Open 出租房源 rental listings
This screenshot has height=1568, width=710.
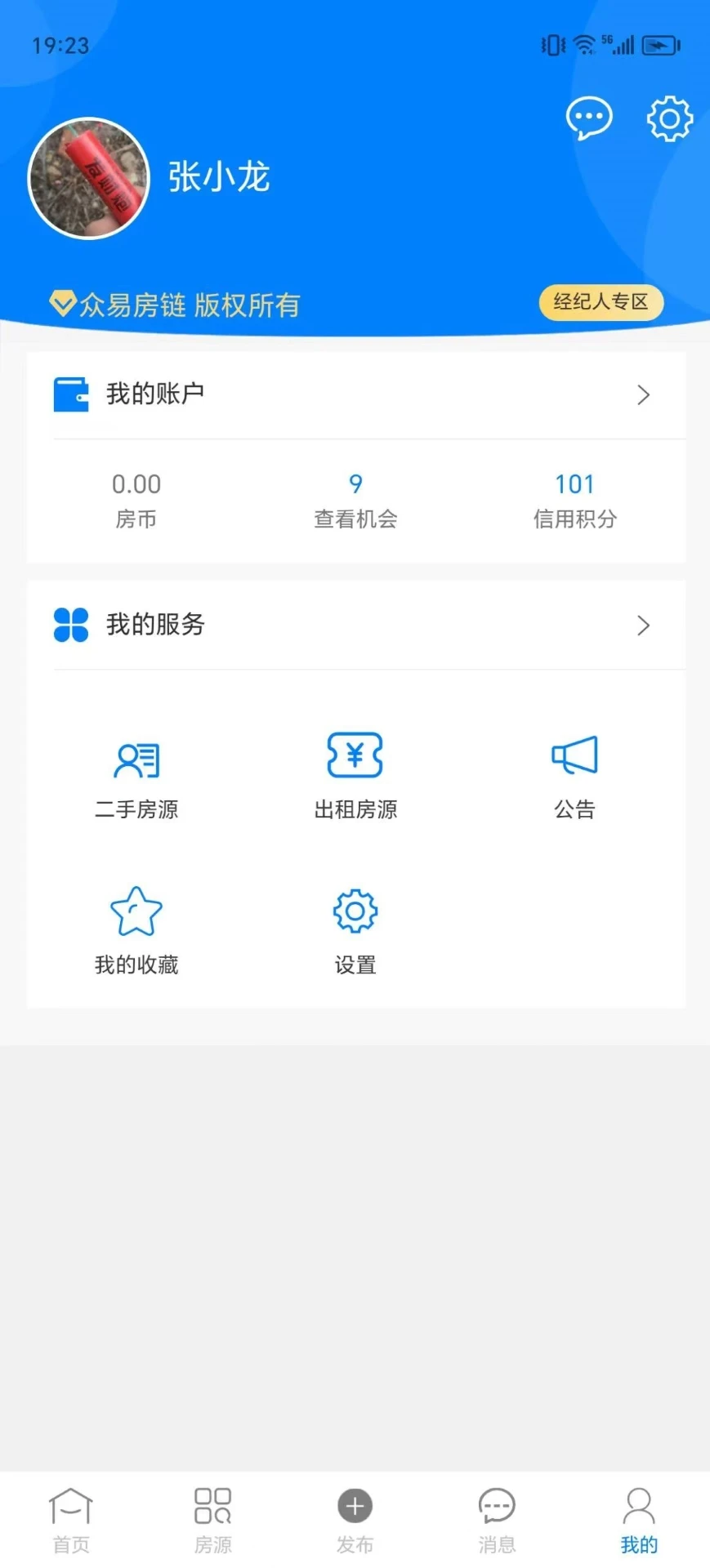[x=355, y=776]
